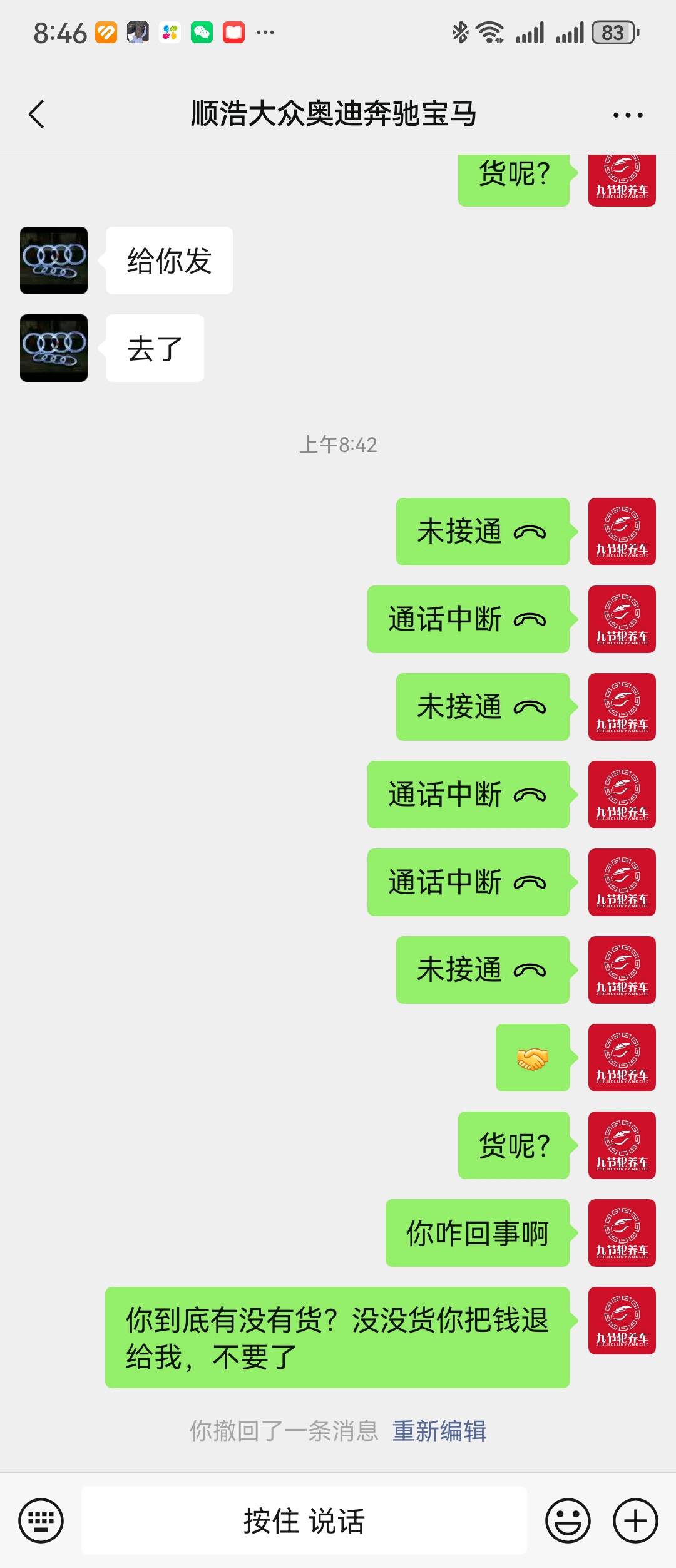Tap 重新编辑 to re-edit recalled message
This screenshot has height=1568, width=676.
coord(439,1431)
